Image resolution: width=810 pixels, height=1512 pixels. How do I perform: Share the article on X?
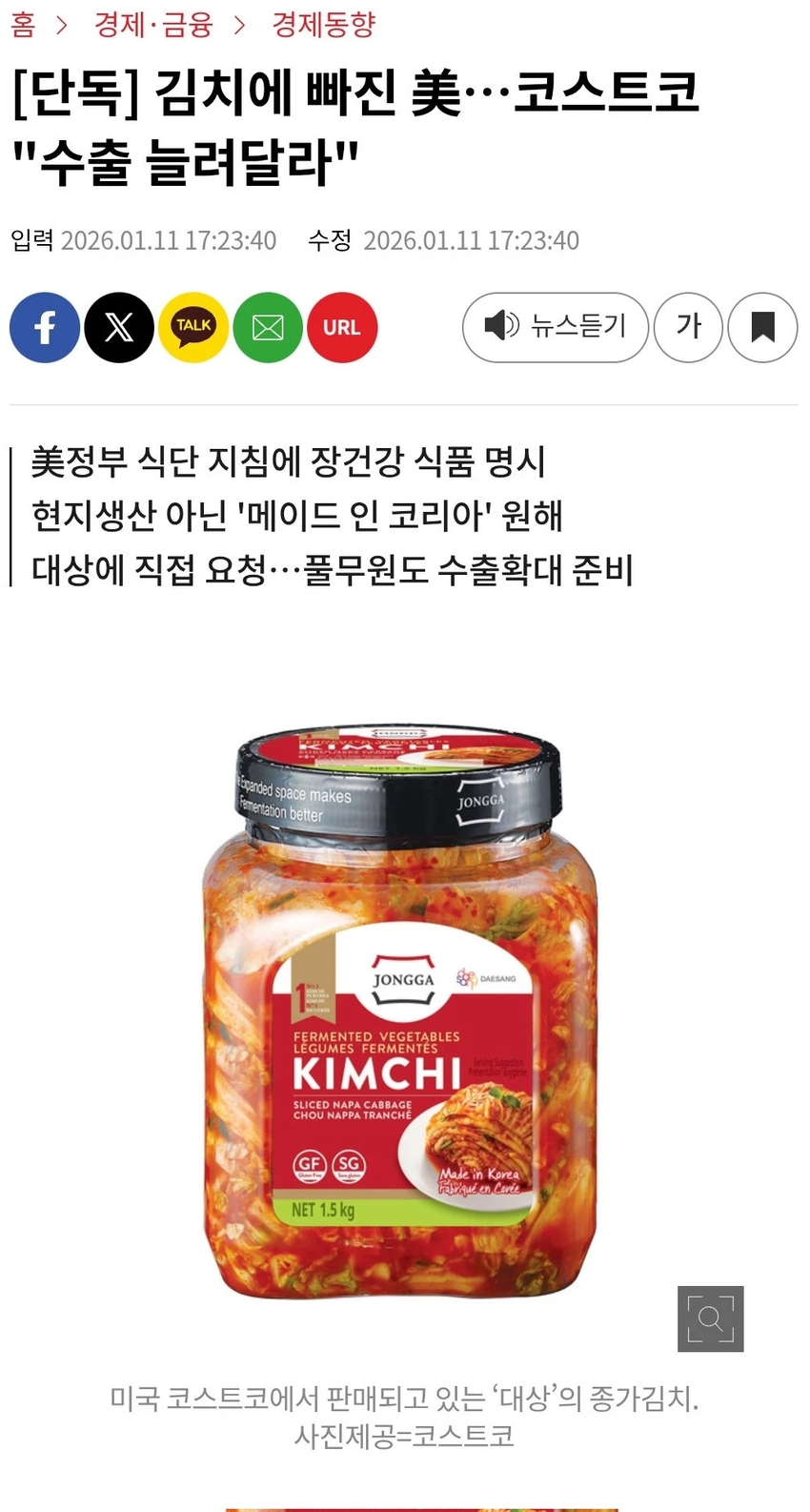pos(119,328)
